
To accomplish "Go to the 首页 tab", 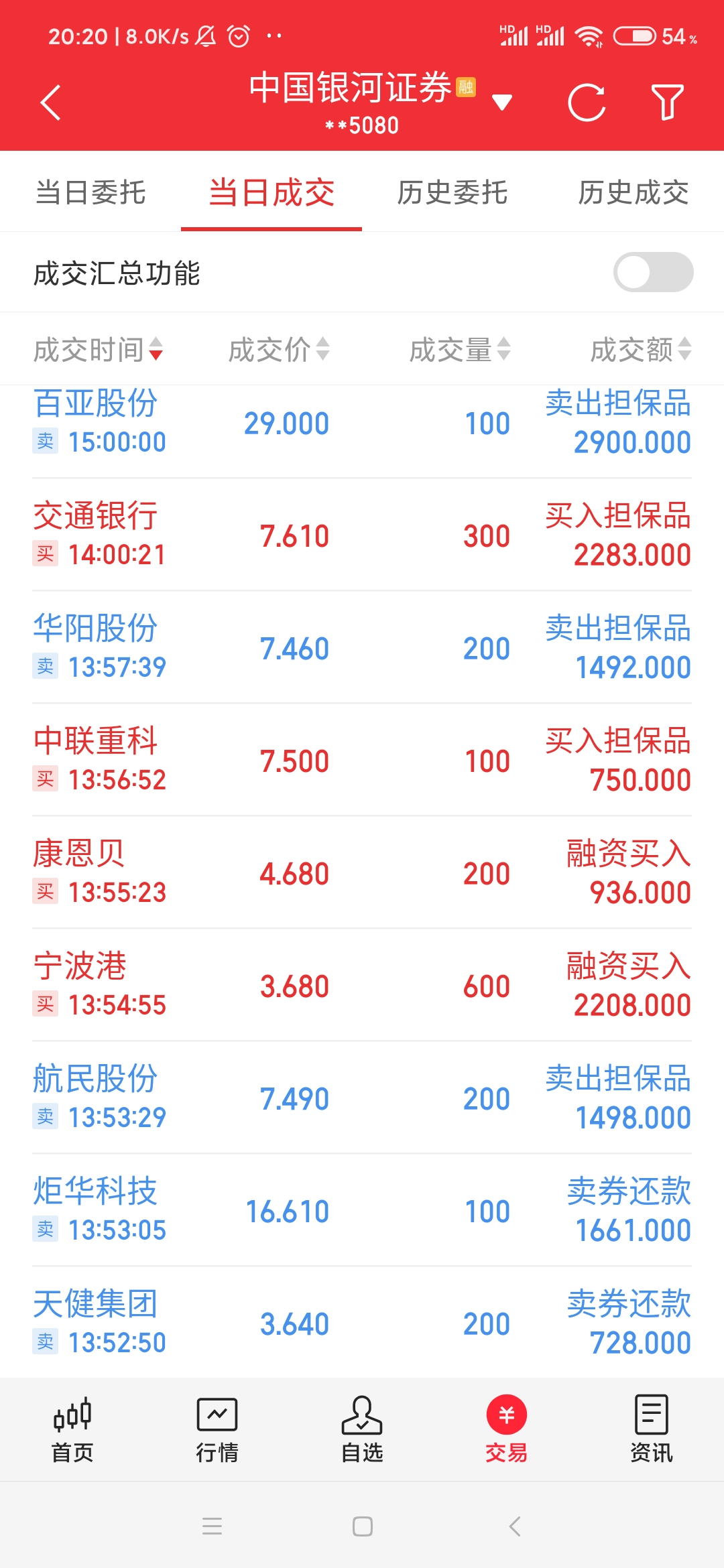I will (72, 1429).
